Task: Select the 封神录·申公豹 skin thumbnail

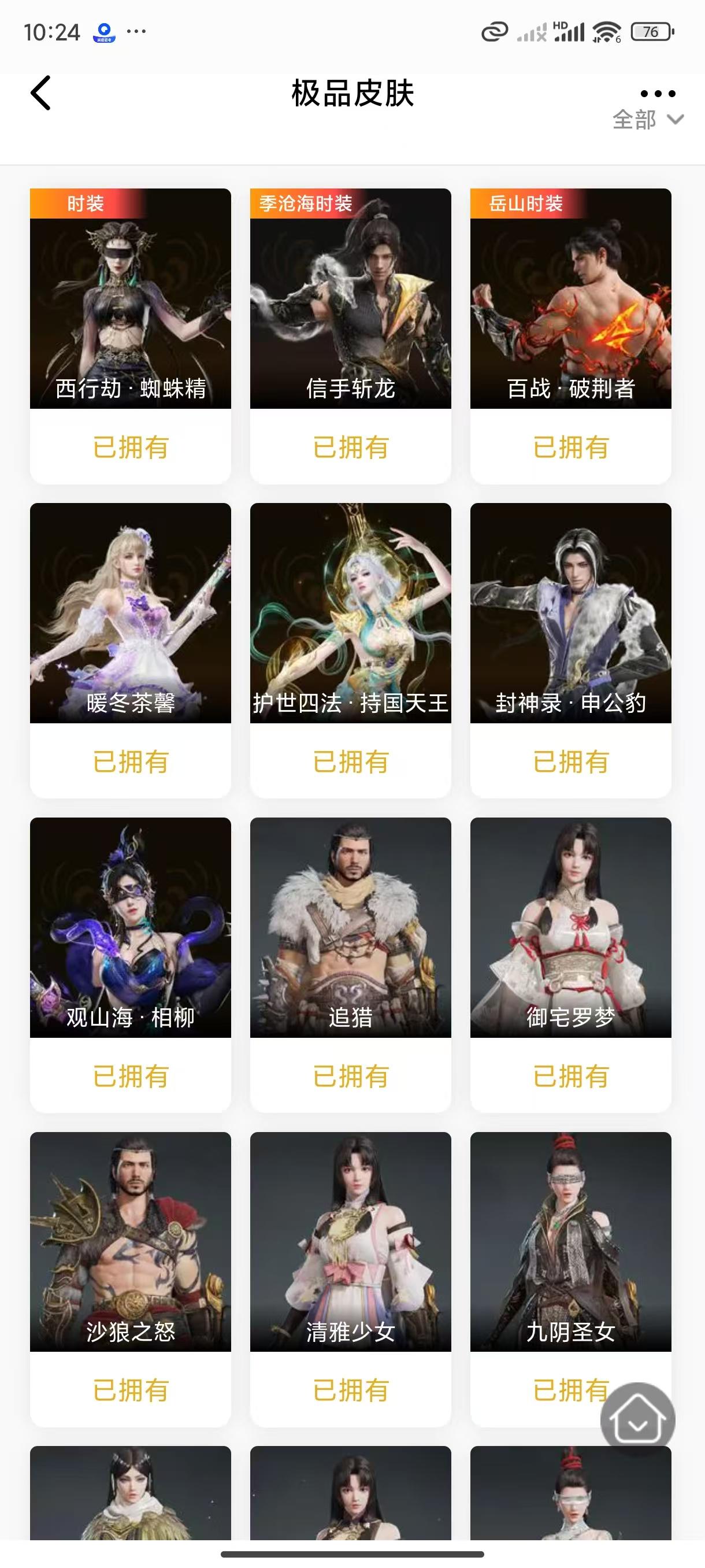Action: pyautogui.click(x=570, y=615)
